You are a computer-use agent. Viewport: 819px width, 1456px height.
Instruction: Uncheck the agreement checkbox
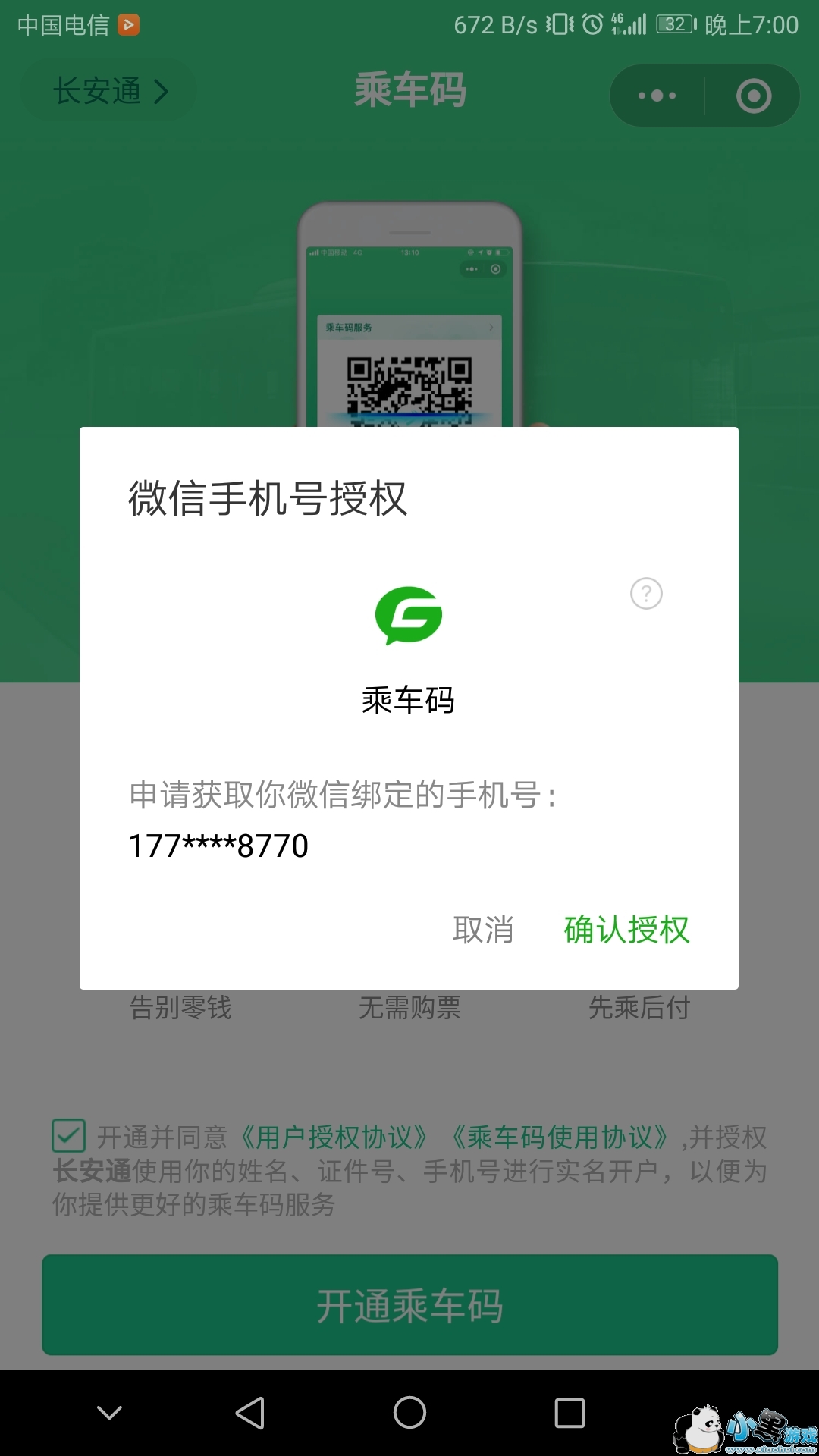pos(69,1136)
